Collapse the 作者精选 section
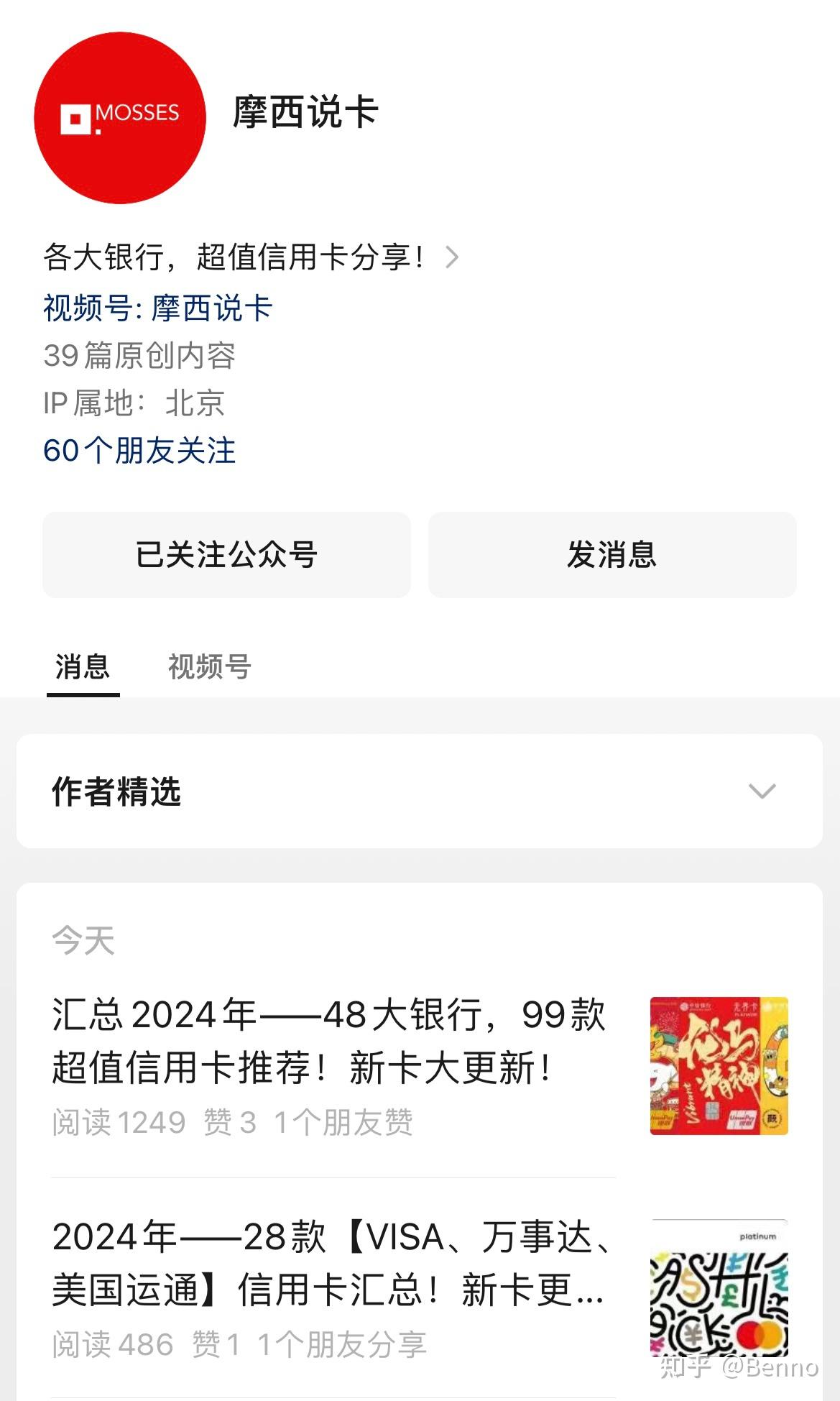 [763, 791]
